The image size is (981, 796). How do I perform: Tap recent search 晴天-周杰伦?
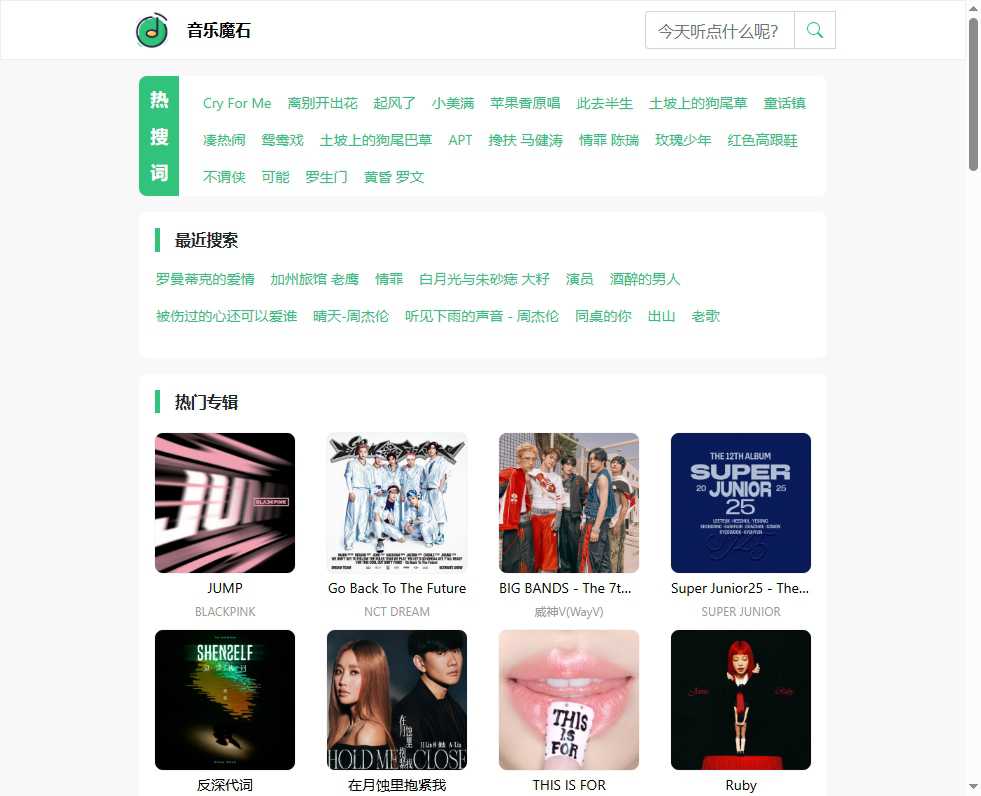[351, 316]
